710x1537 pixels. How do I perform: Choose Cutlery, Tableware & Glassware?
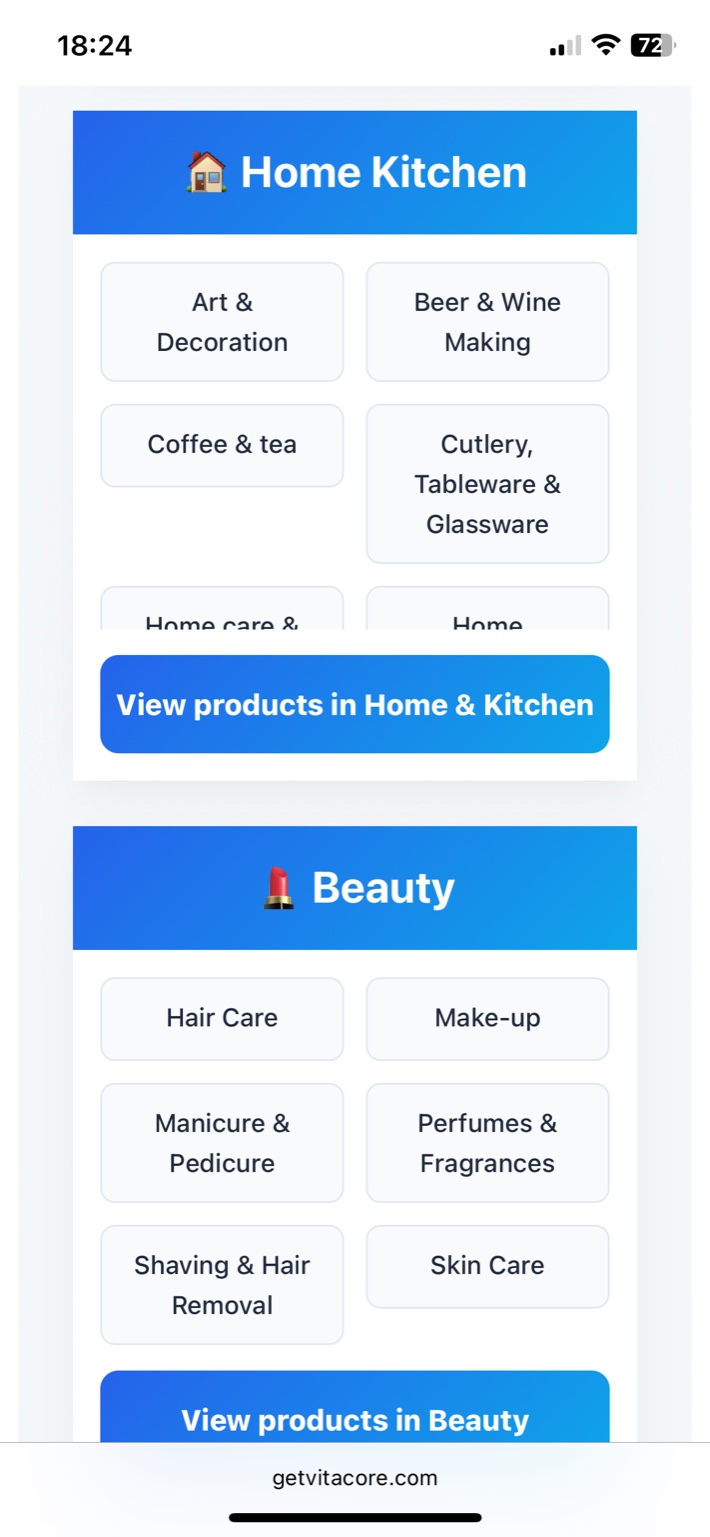[487, 484]
